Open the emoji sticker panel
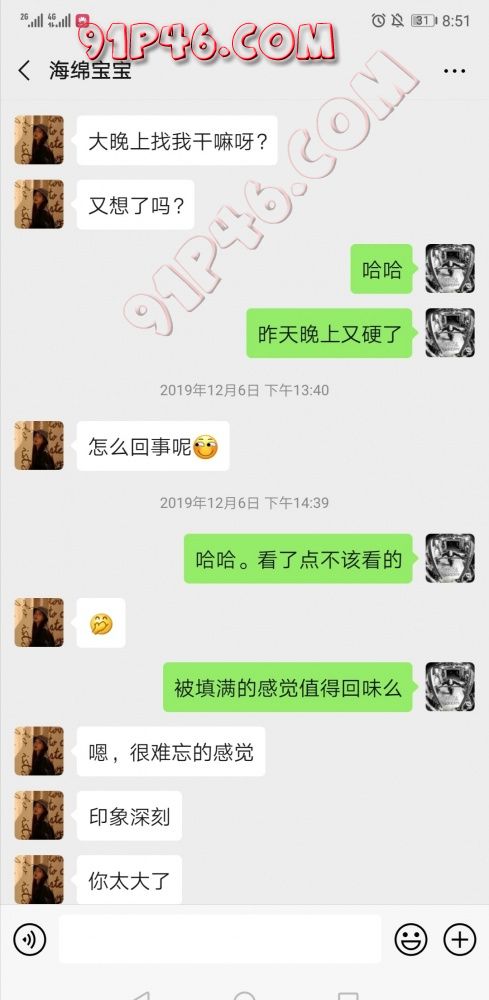 411,939
